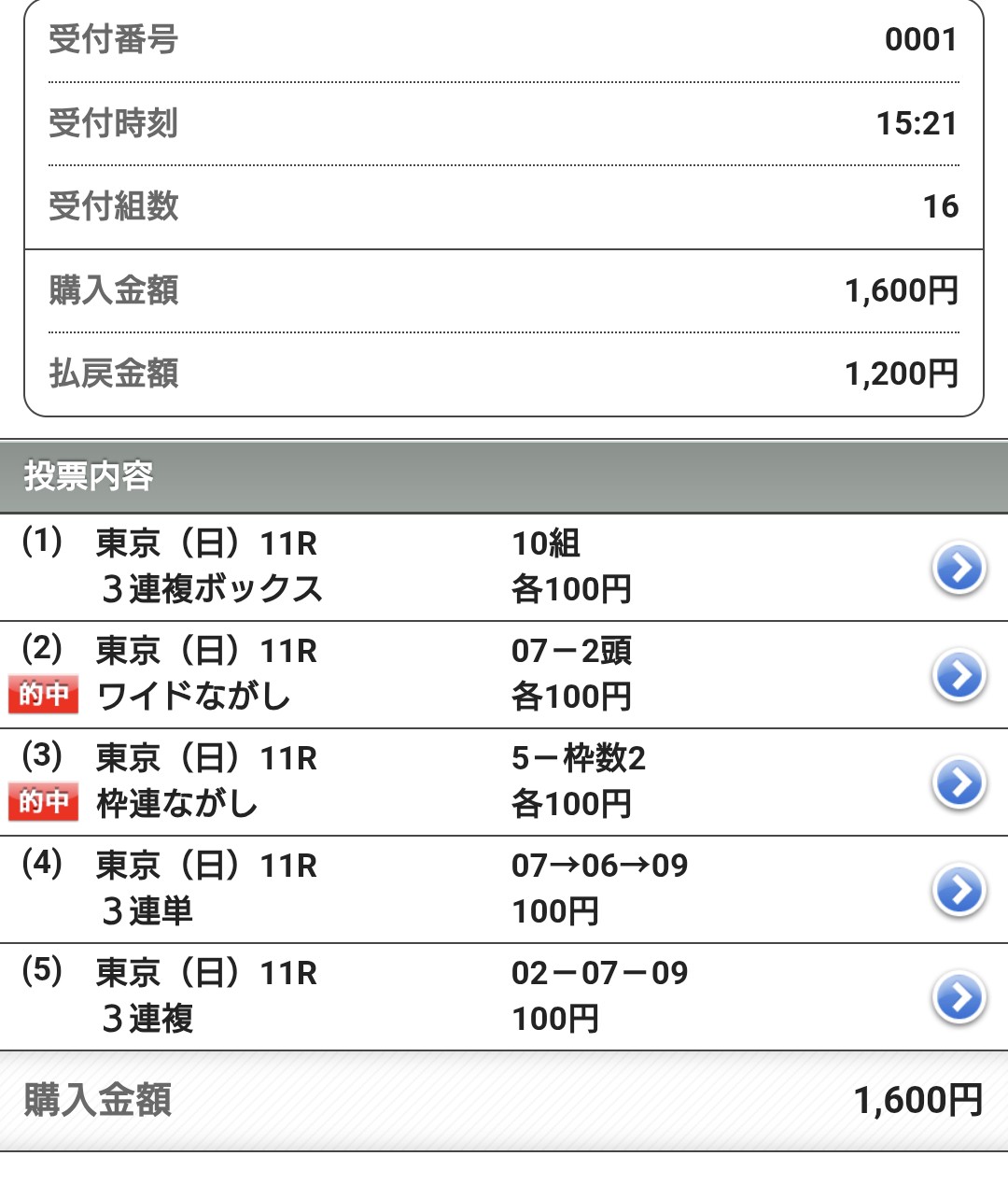This screenshot has width=1008, height=1198.
Task: View bet (2) ワイドながし details
Action: click(959, 675)
